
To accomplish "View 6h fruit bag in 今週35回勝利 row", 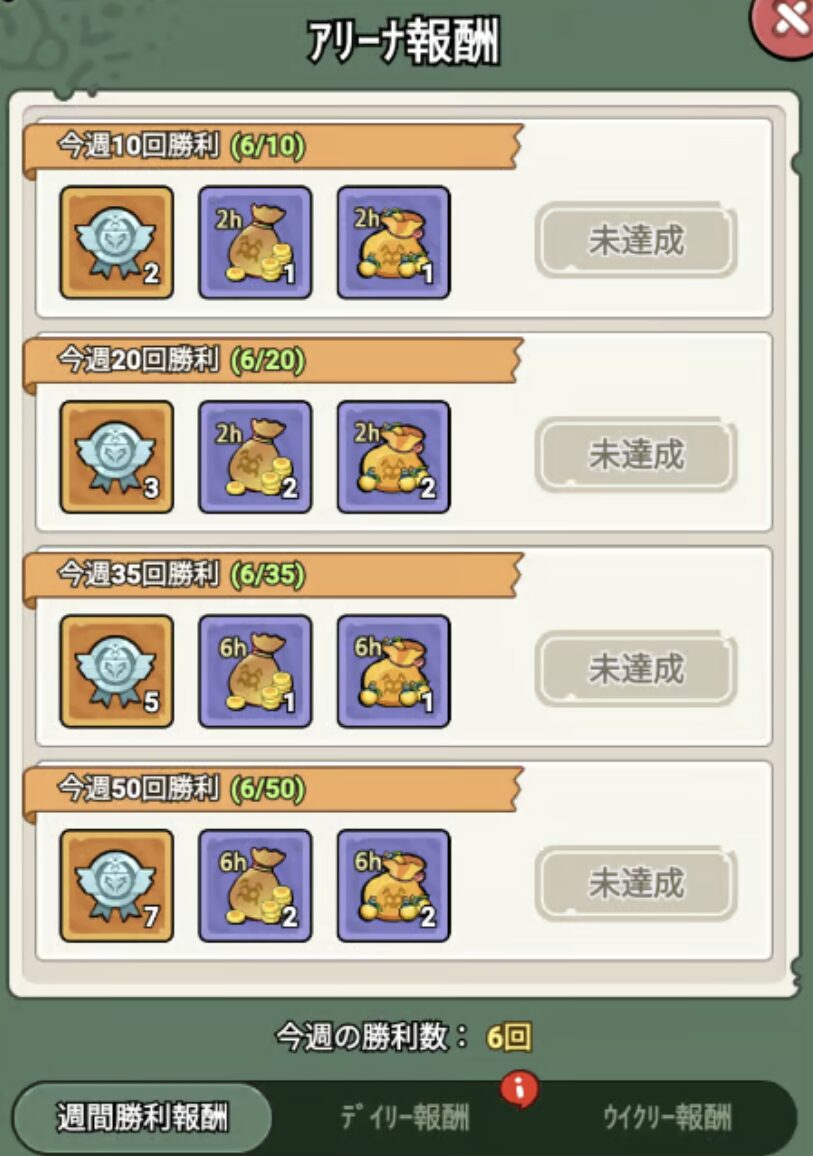I will [393, 671].
